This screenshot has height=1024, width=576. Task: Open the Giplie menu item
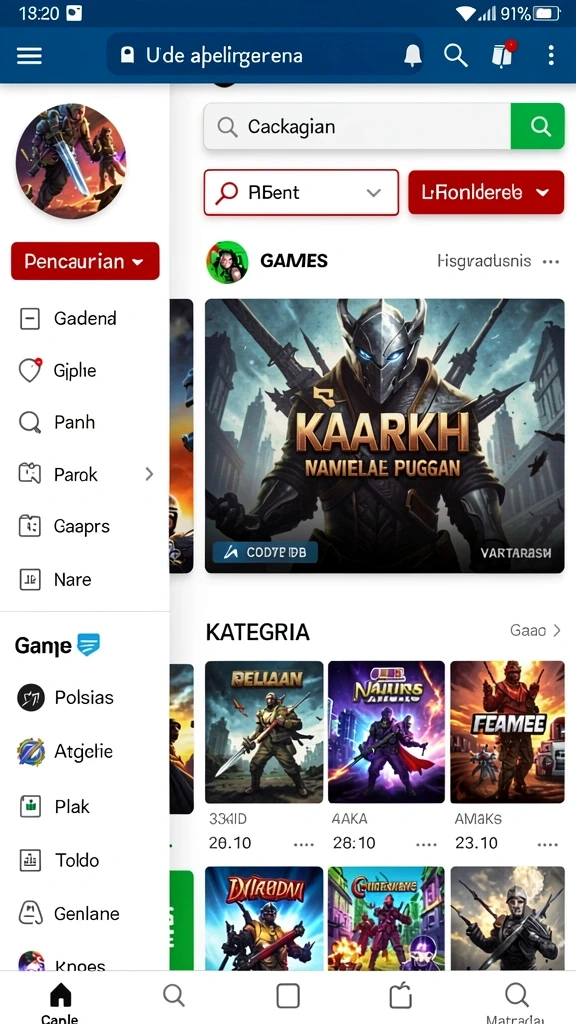tap(85, 371)
